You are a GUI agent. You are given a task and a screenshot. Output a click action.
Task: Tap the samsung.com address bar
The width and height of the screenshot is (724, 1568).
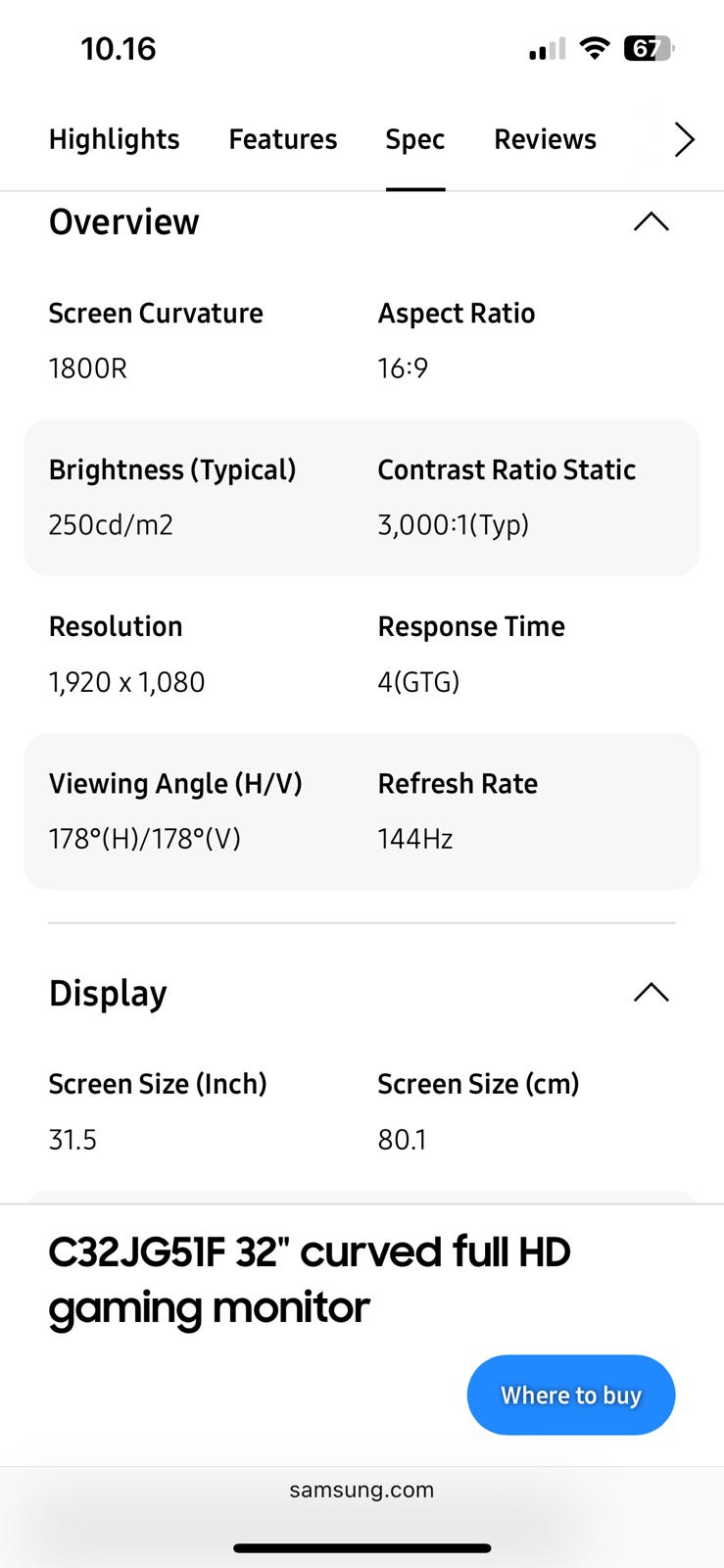coord(362,1490)
